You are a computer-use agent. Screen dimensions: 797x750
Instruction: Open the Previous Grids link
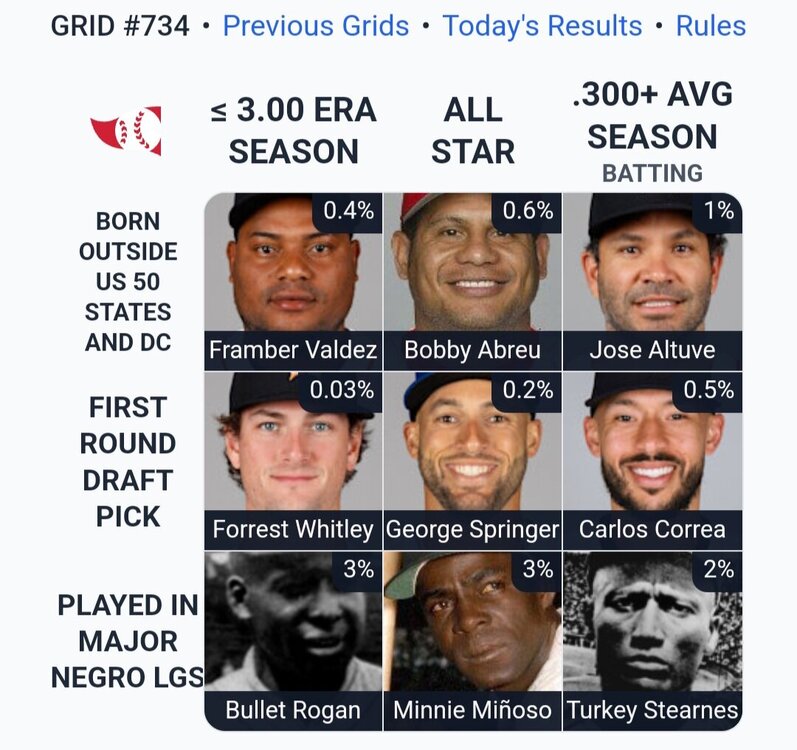315,25
